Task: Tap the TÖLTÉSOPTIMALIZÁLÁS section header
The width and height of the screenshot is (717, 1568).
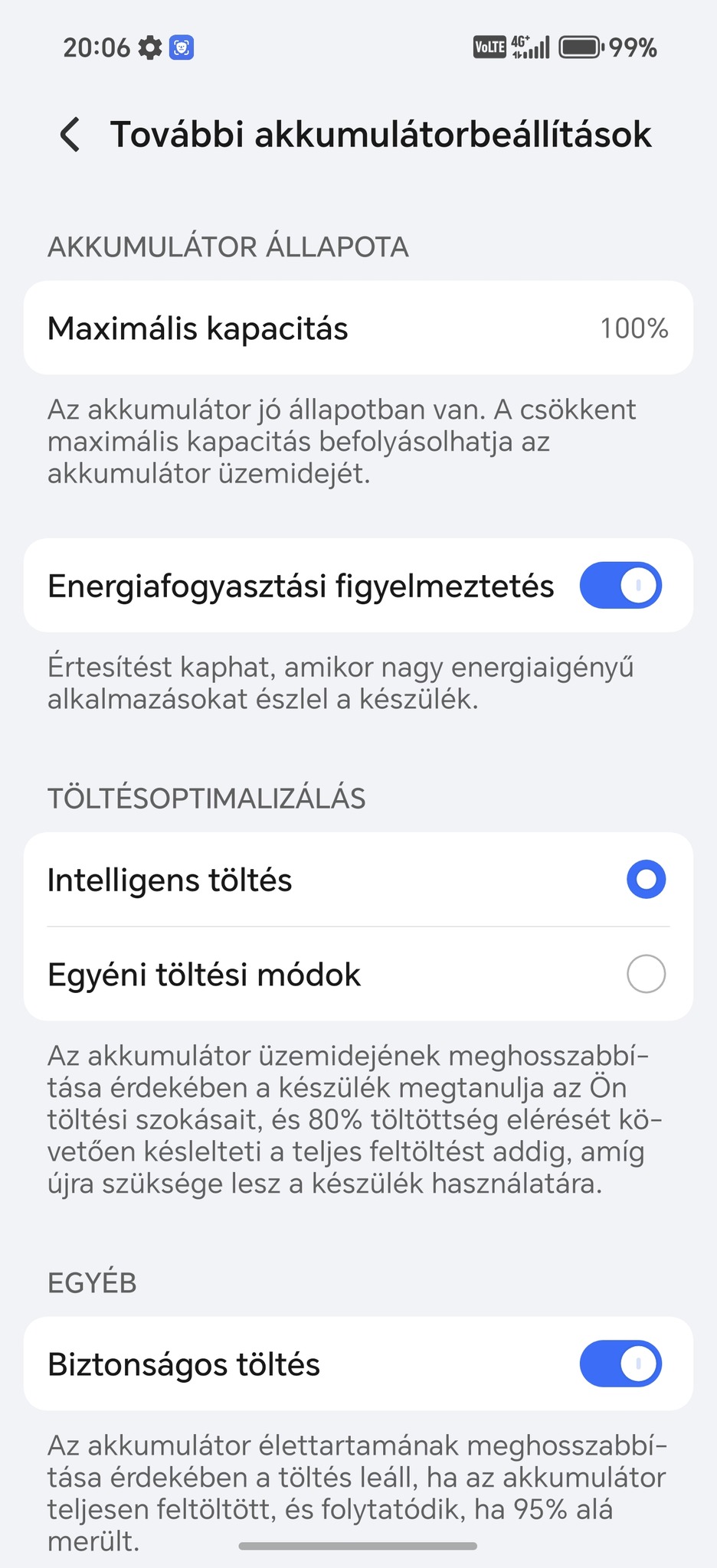Action: (207, 799)
